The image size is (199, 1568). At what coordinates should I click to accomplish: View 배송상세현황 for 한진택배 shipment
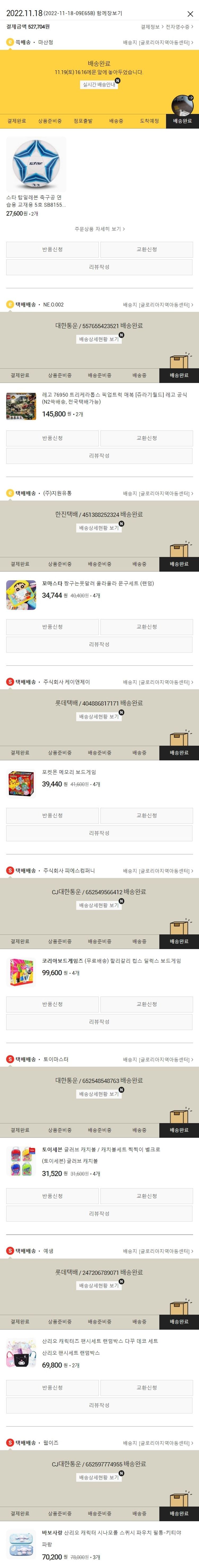coord(99,528)
